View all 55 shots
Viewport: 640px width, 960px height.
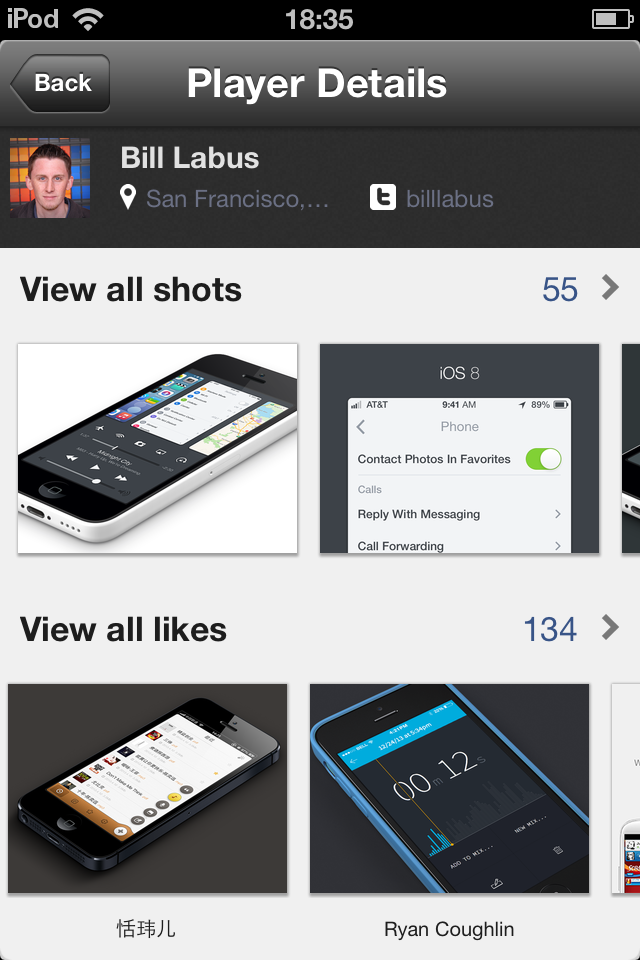[320, 290]
